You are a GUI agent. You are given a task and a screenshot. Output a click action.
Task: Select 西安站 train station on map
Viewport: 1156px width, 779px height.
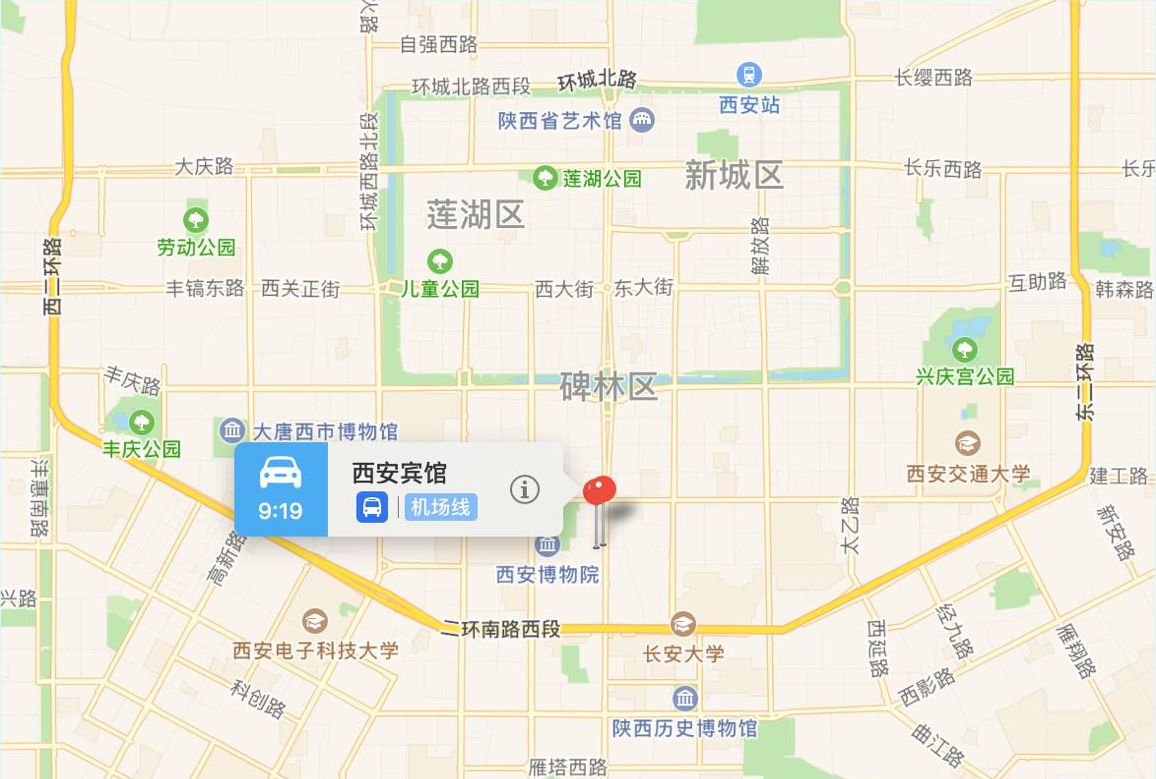(749, 74)
